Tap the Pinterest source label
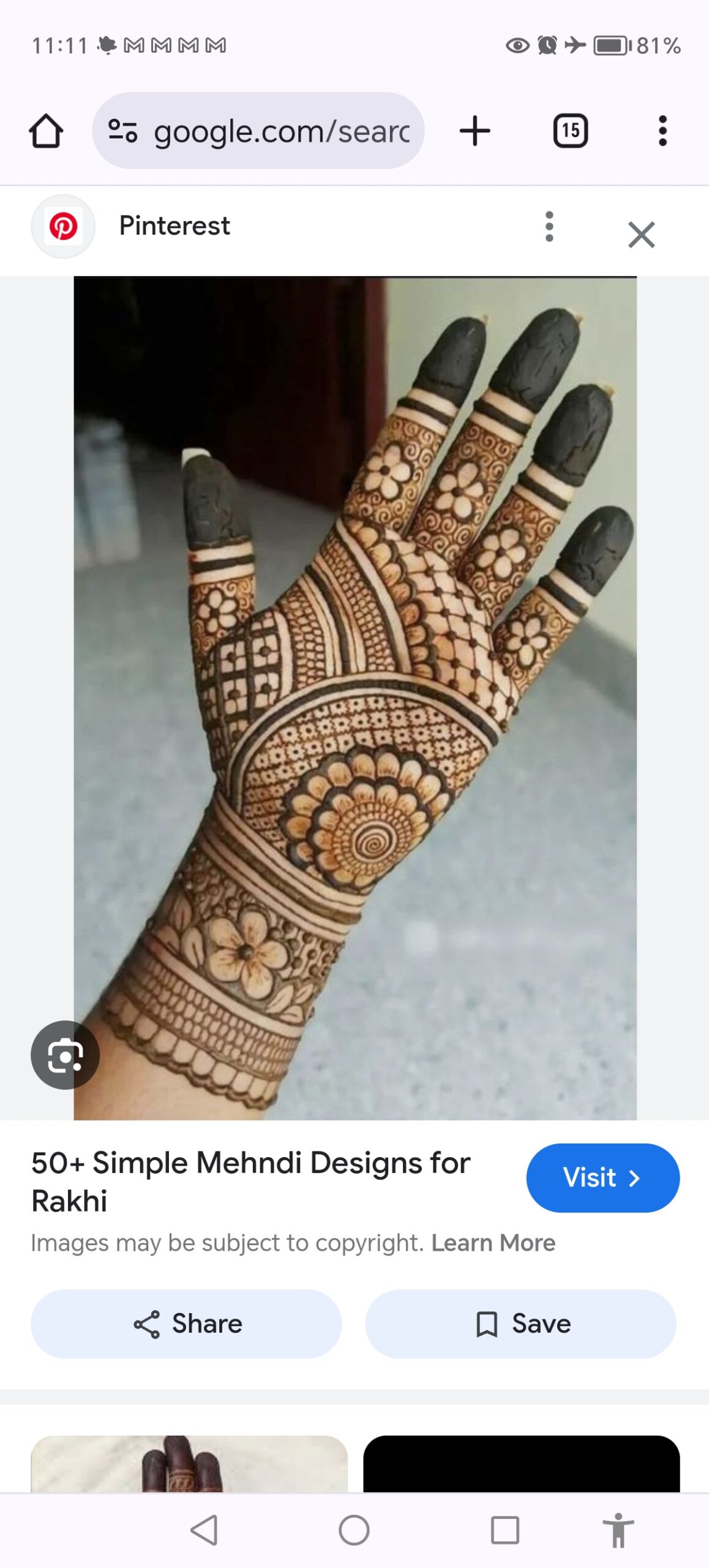709x1568 pixels. coord(174,226)
